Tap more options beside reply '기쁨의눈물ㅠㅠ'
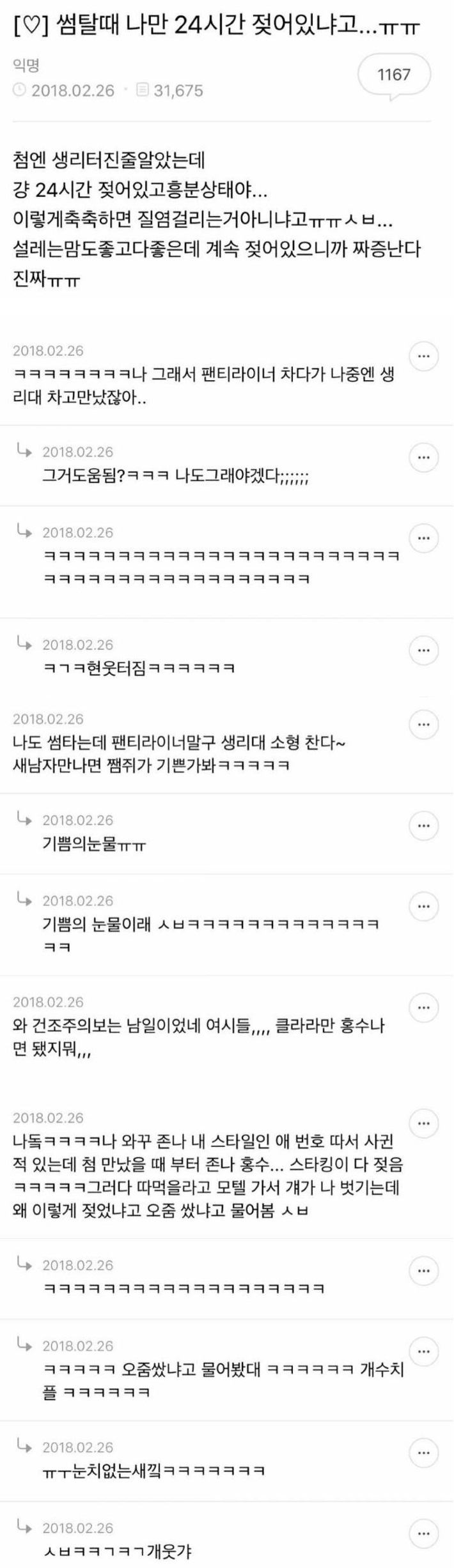 point(423,826)
